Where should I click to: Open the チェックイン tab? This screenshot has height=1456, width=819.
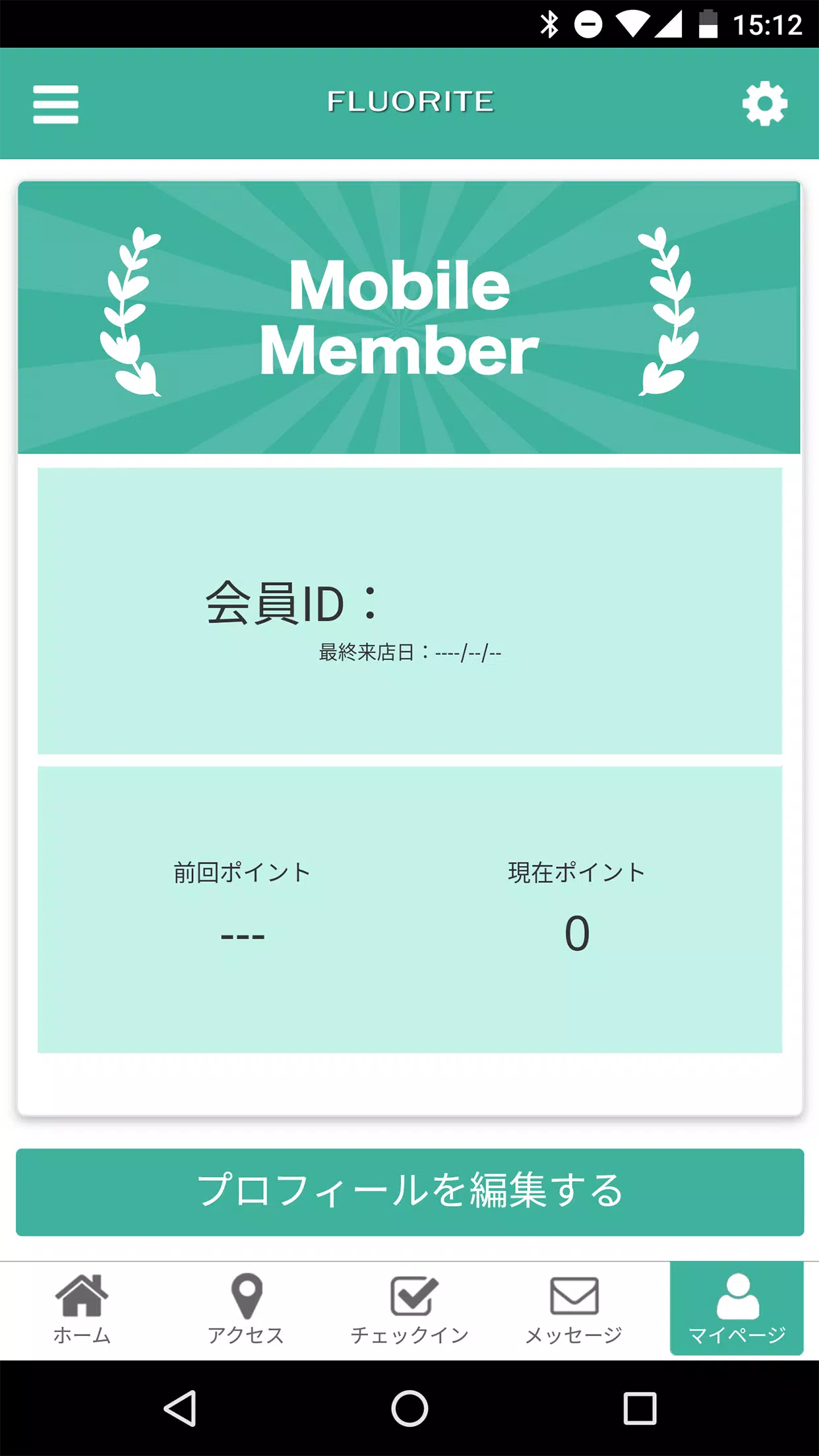(x=409, y=1308)
